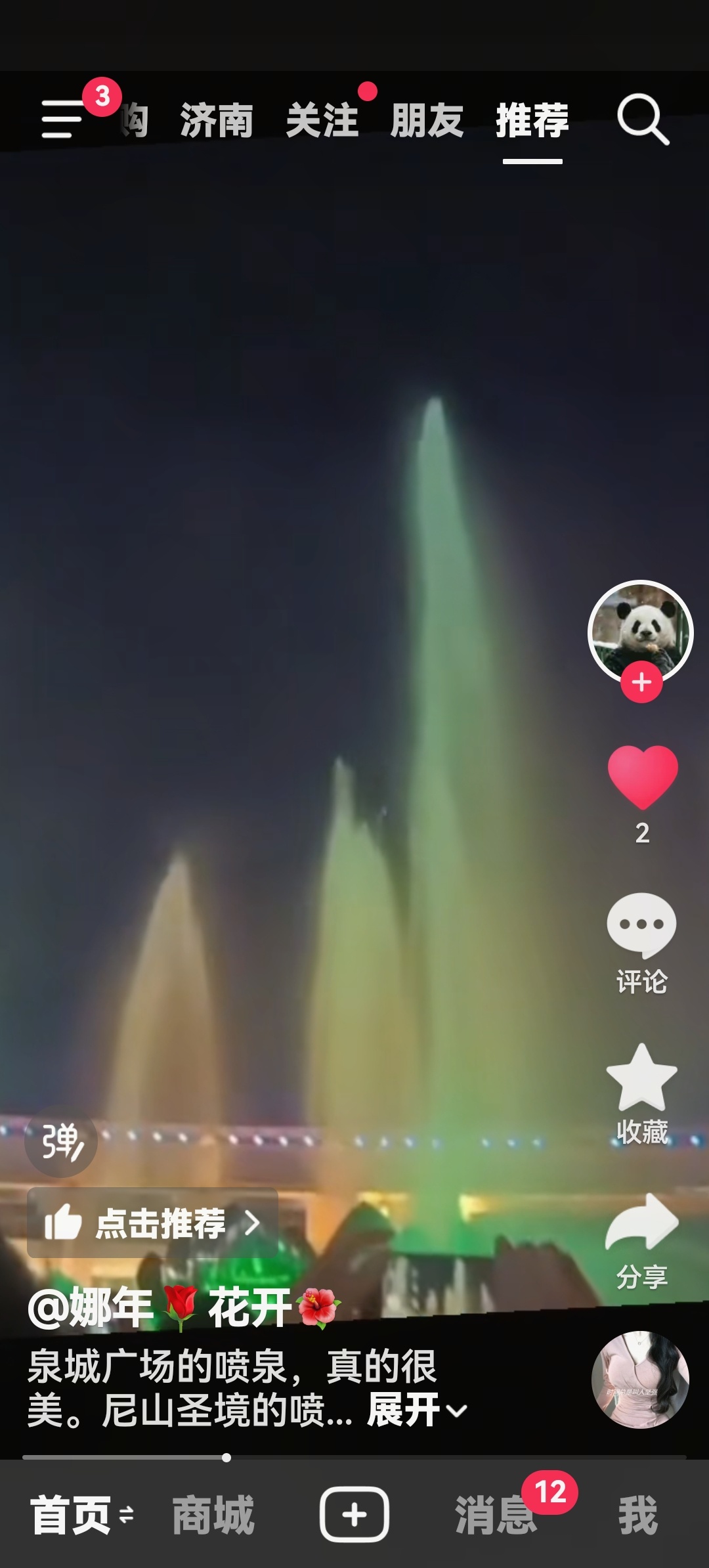
Task: Open the search magnifier
Action: pyautogui.click(x=642, y=120)
